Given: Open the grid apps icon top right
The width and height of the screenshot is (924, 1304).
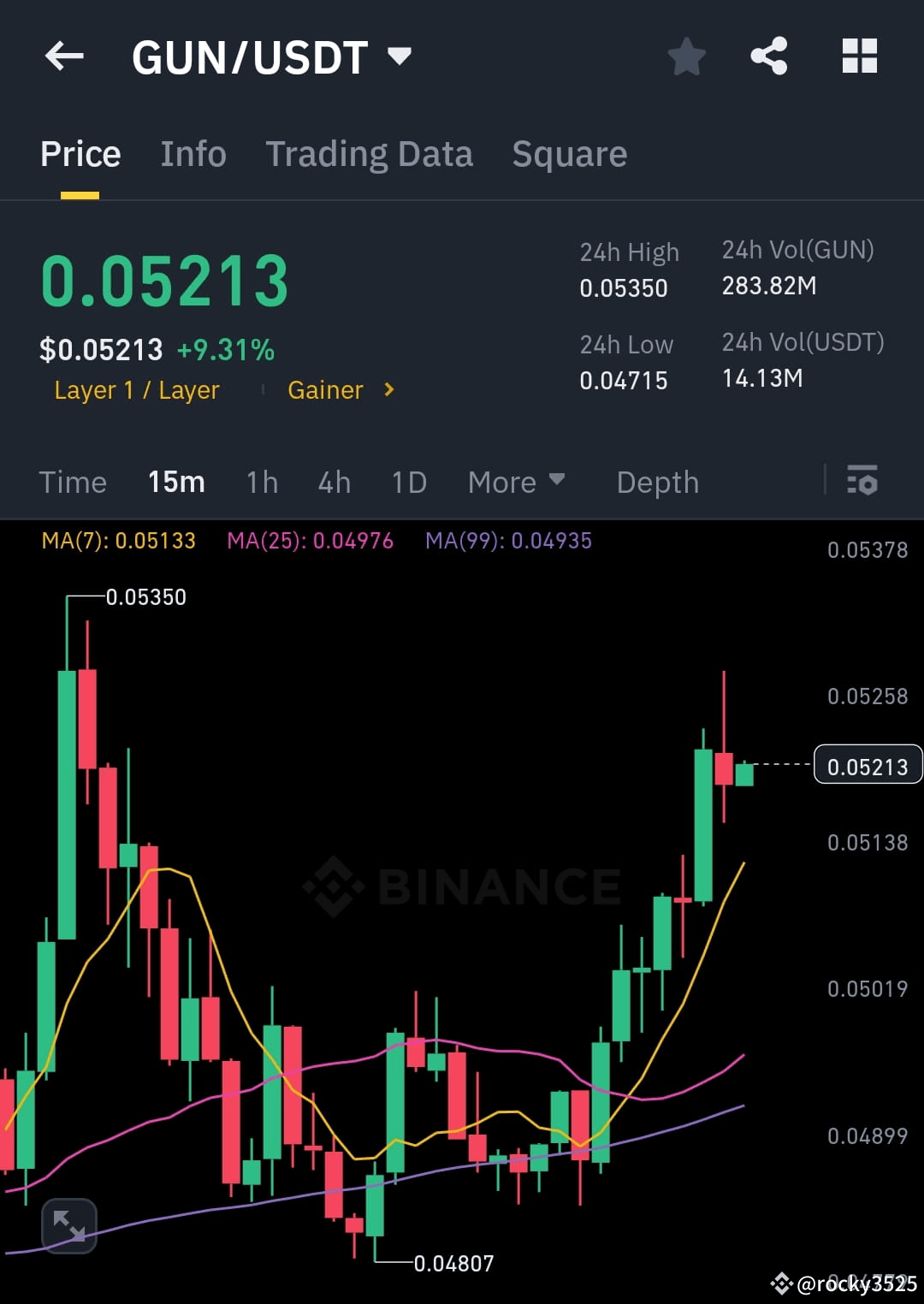Looking at the screenshot, I should (x=859, y=56).
